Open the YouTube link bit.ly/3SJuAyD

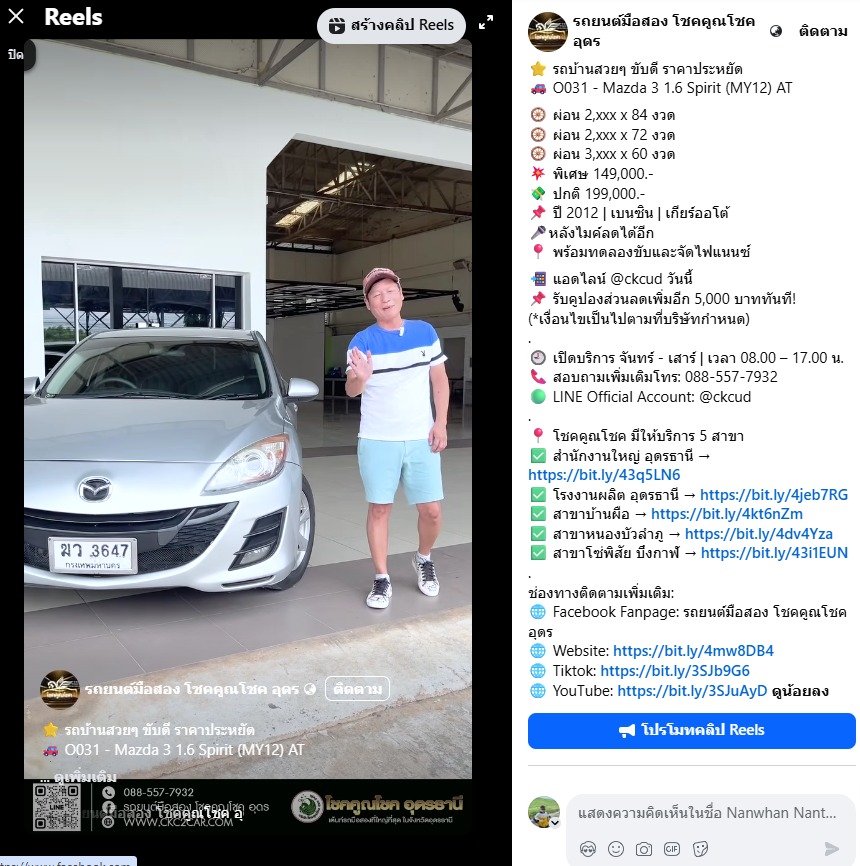point(692,690)
